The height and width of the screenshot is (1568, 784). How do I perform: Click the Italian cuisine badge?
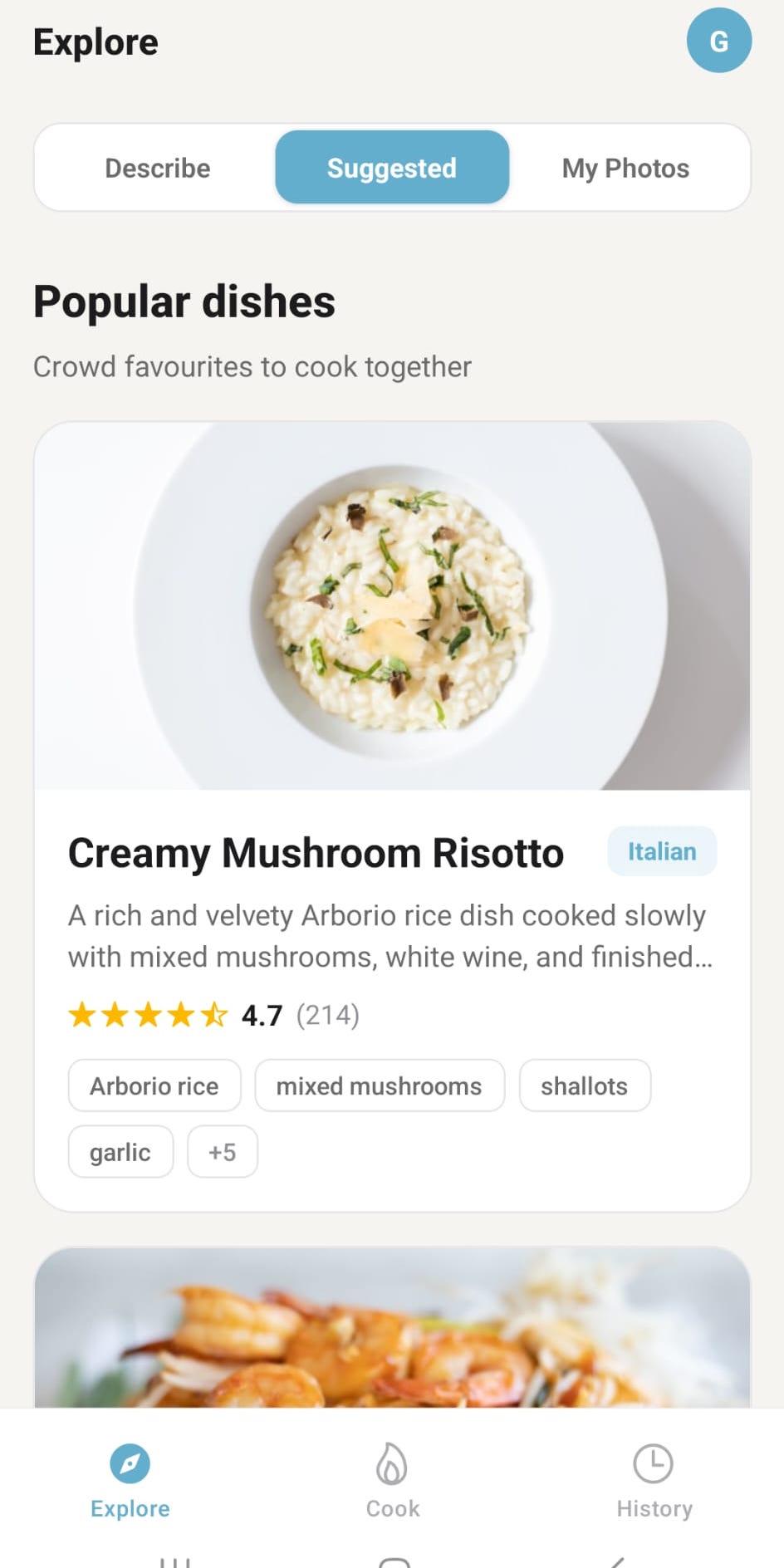pos(662,851)
